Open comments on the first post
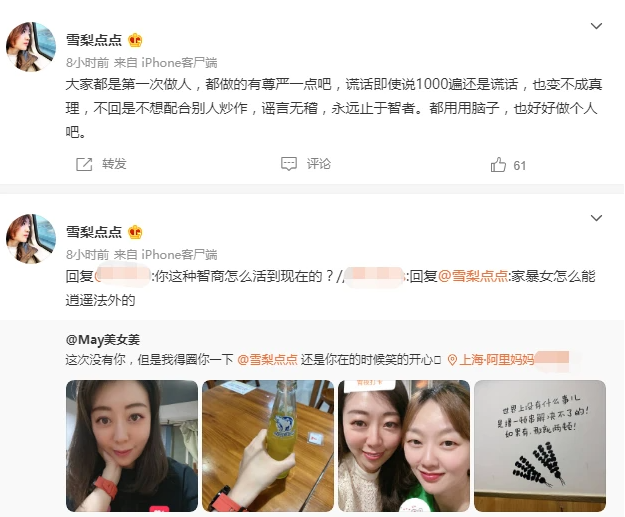625x517 pixels. click(306, 164)
